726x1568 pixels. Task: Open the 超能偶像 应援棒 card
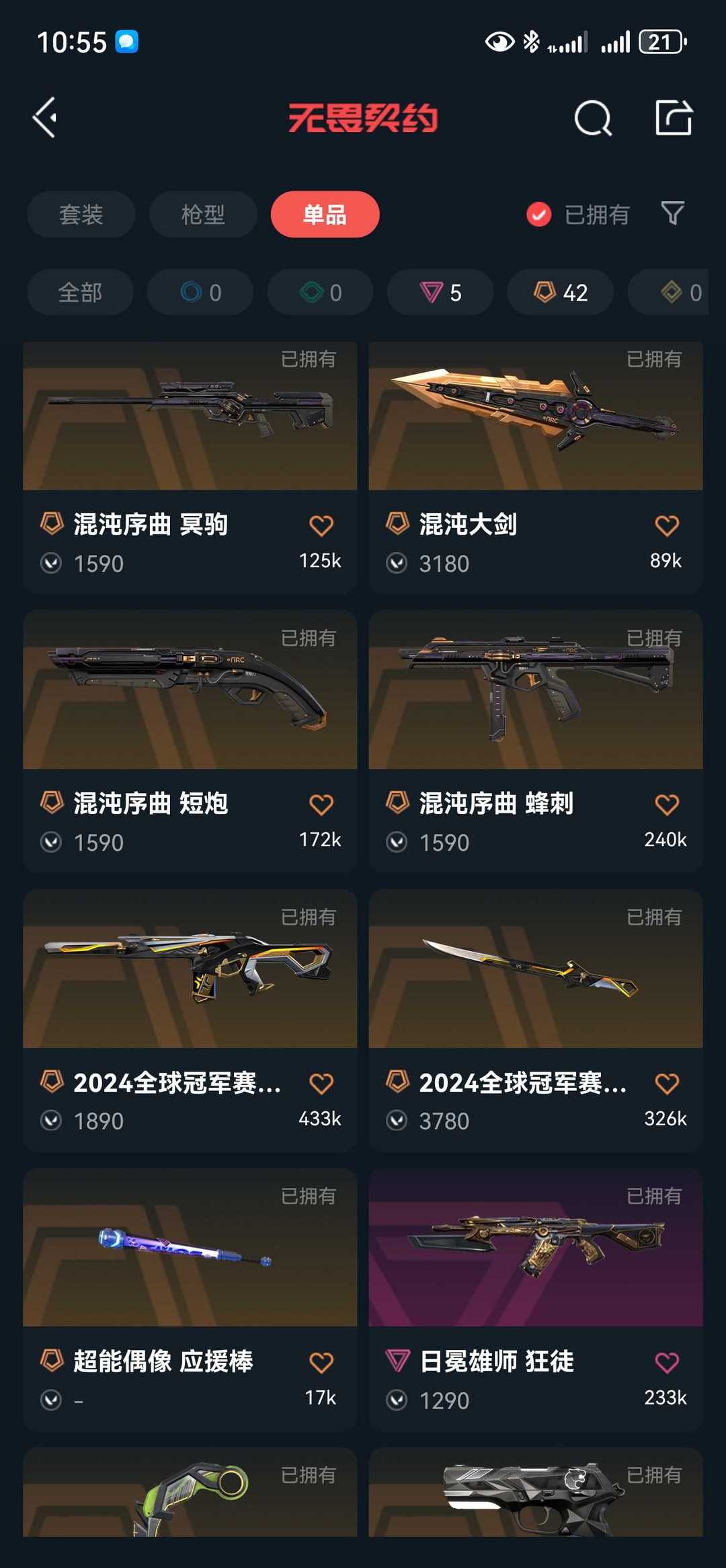click(x=190, y=1300)
